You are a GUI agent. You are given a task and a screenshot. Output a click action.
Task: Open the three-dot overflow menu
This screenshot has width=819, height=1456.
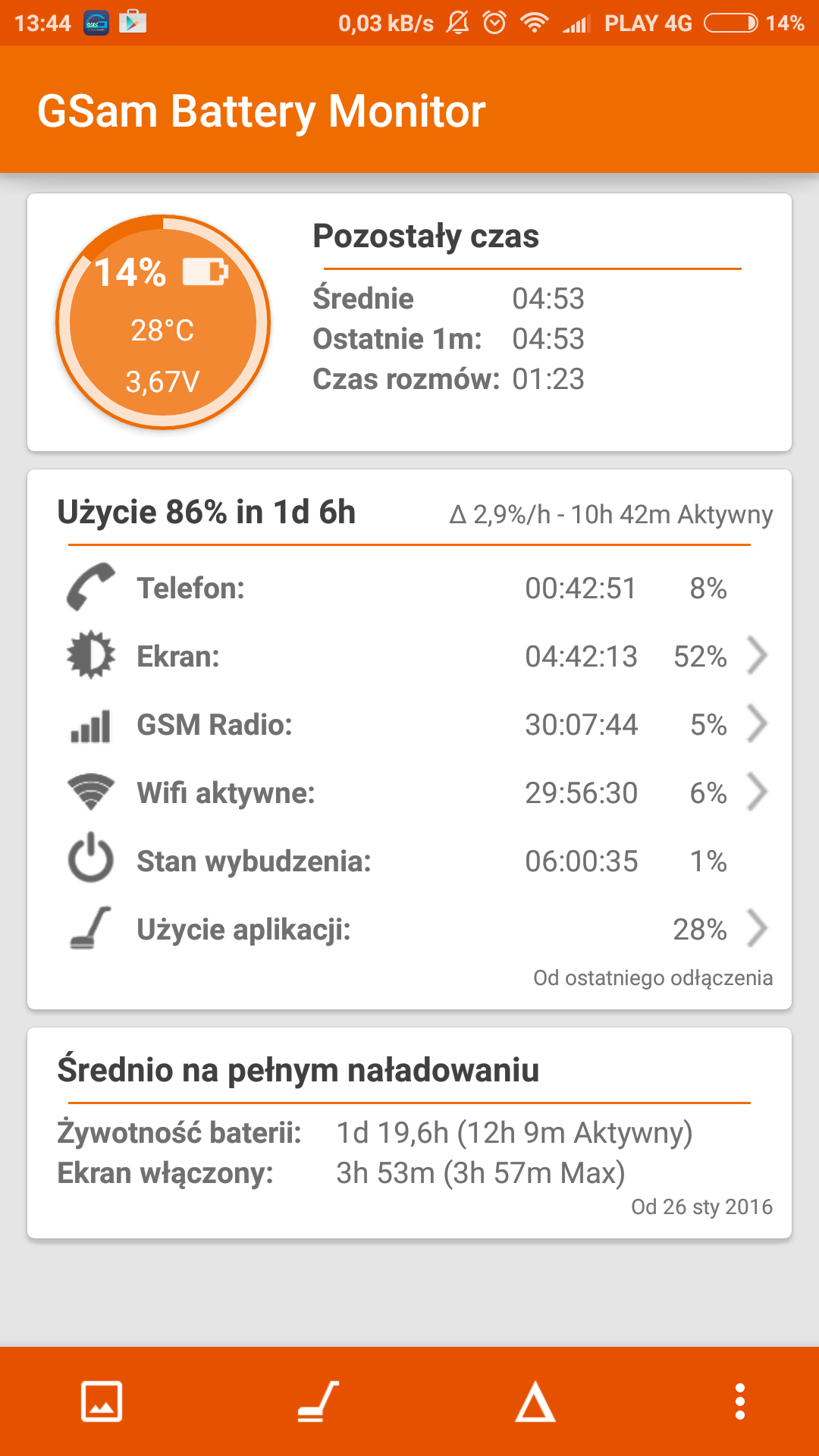point(740,1401)
